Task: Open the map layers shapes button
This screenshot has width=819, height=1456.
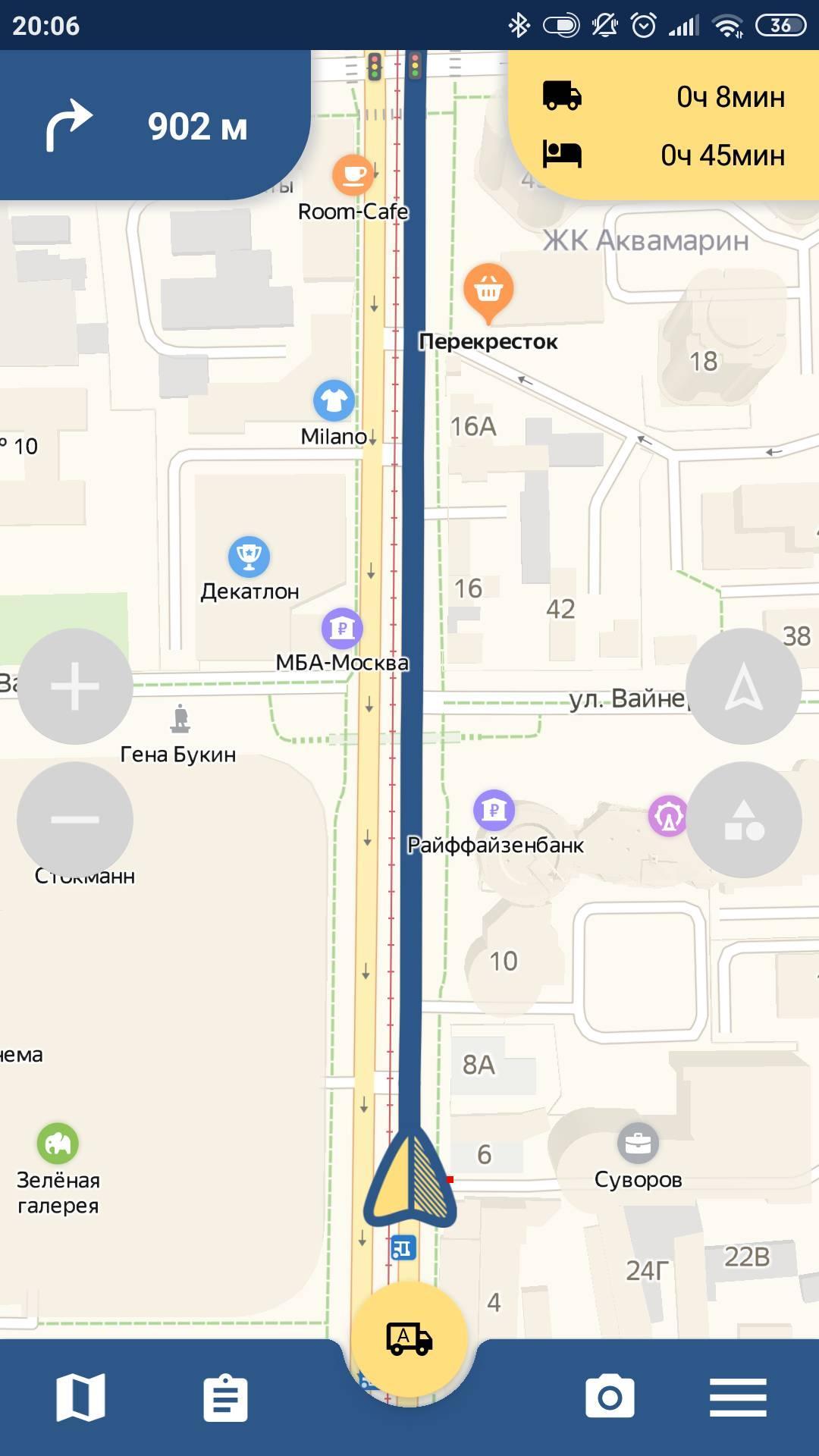Action: point(743,820)
